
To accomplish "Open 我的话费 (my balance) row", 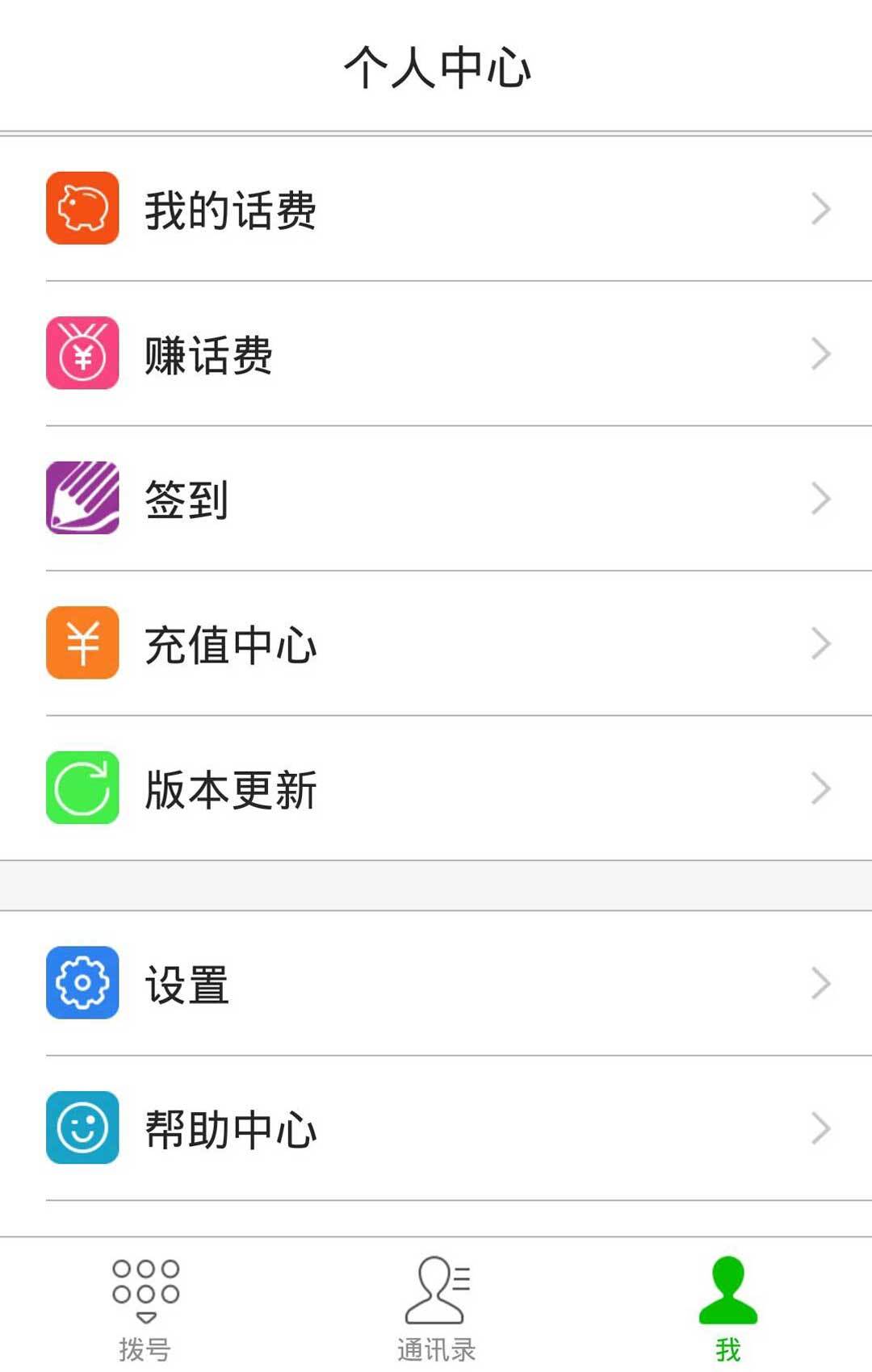I will (x=436, y=209).
